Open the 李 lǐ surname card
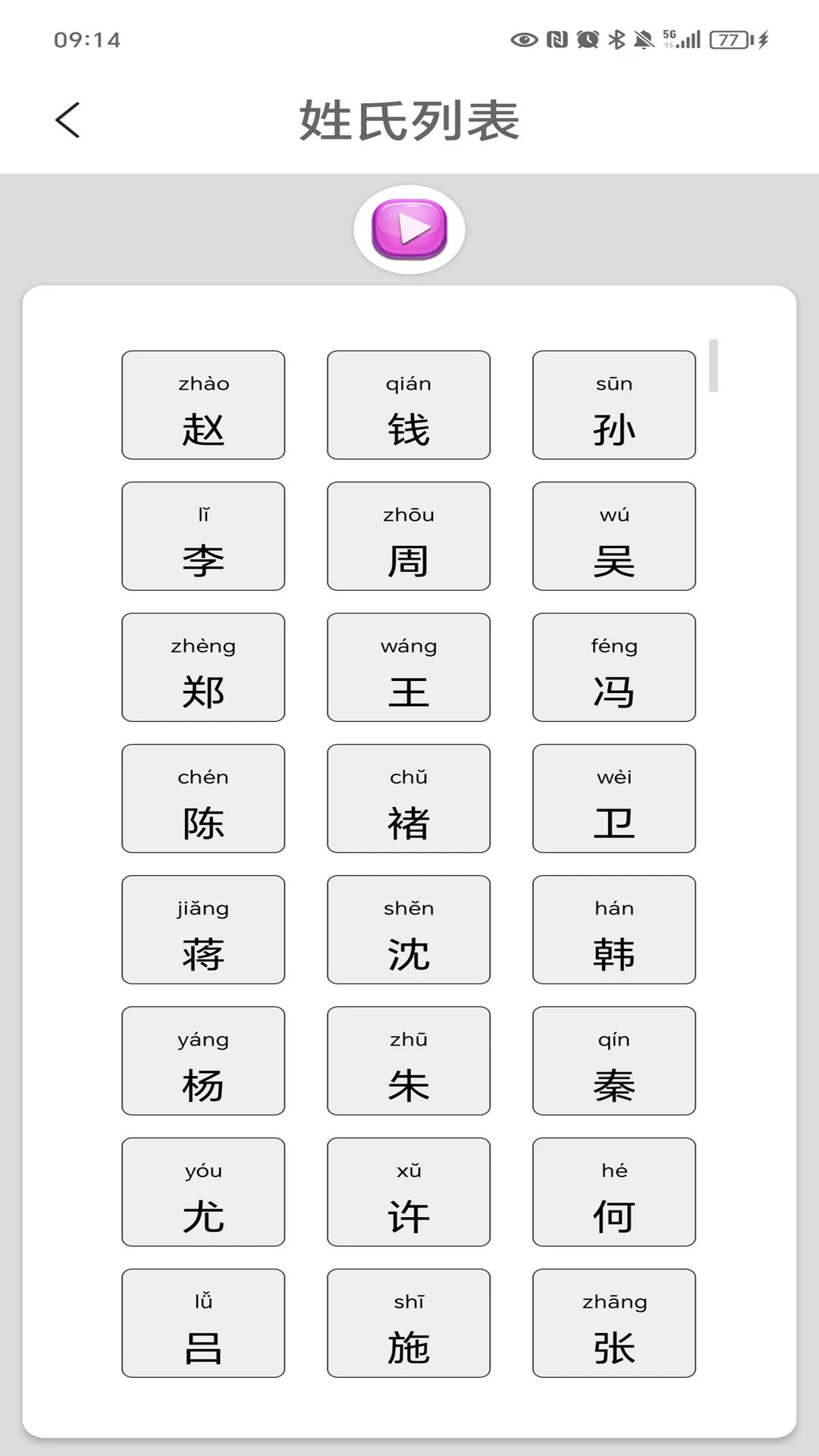The width and height of the screenshot is (819, 1456). pyautogui.click(x=202, y=537)
